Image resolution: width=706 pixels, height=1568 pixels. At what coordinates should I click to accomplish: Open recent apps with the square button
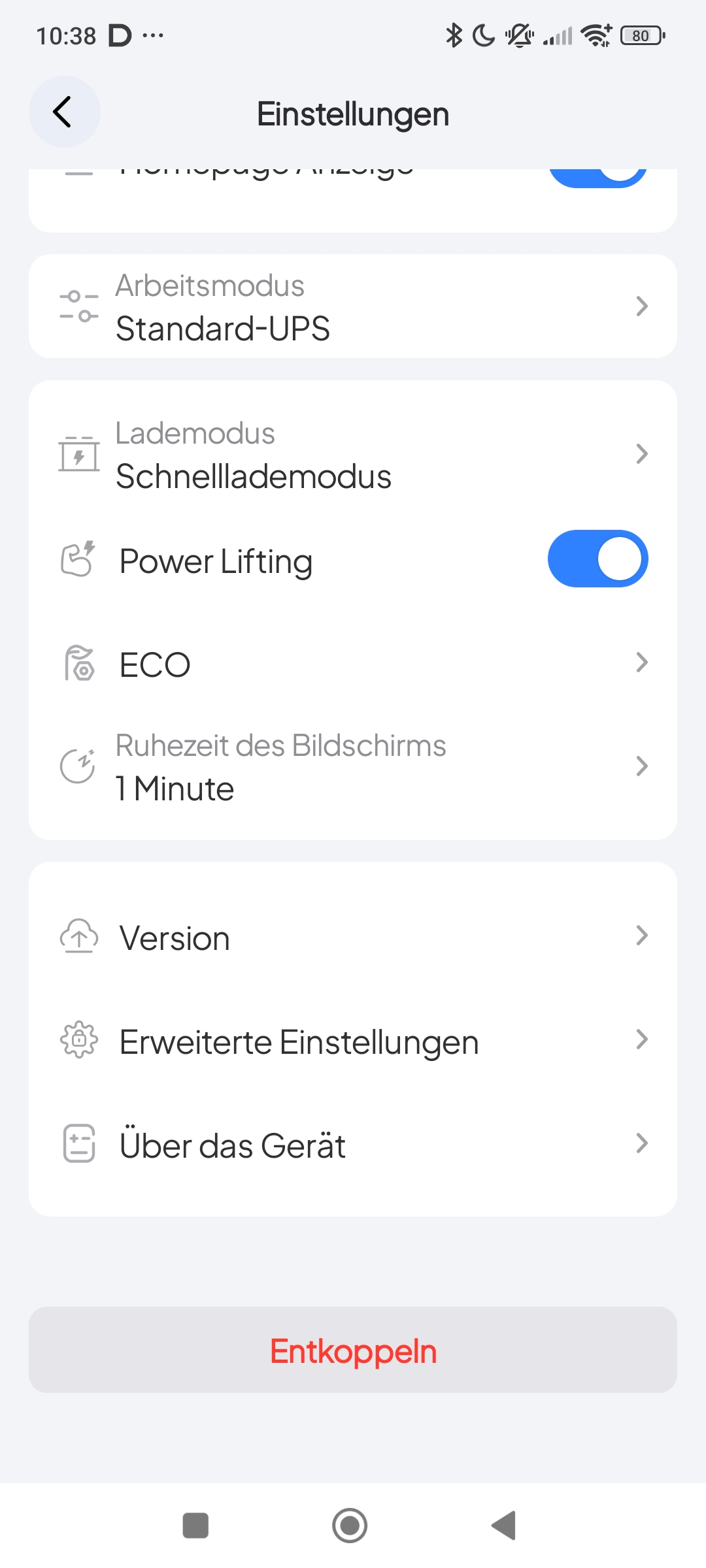(x=195, y=1526)
